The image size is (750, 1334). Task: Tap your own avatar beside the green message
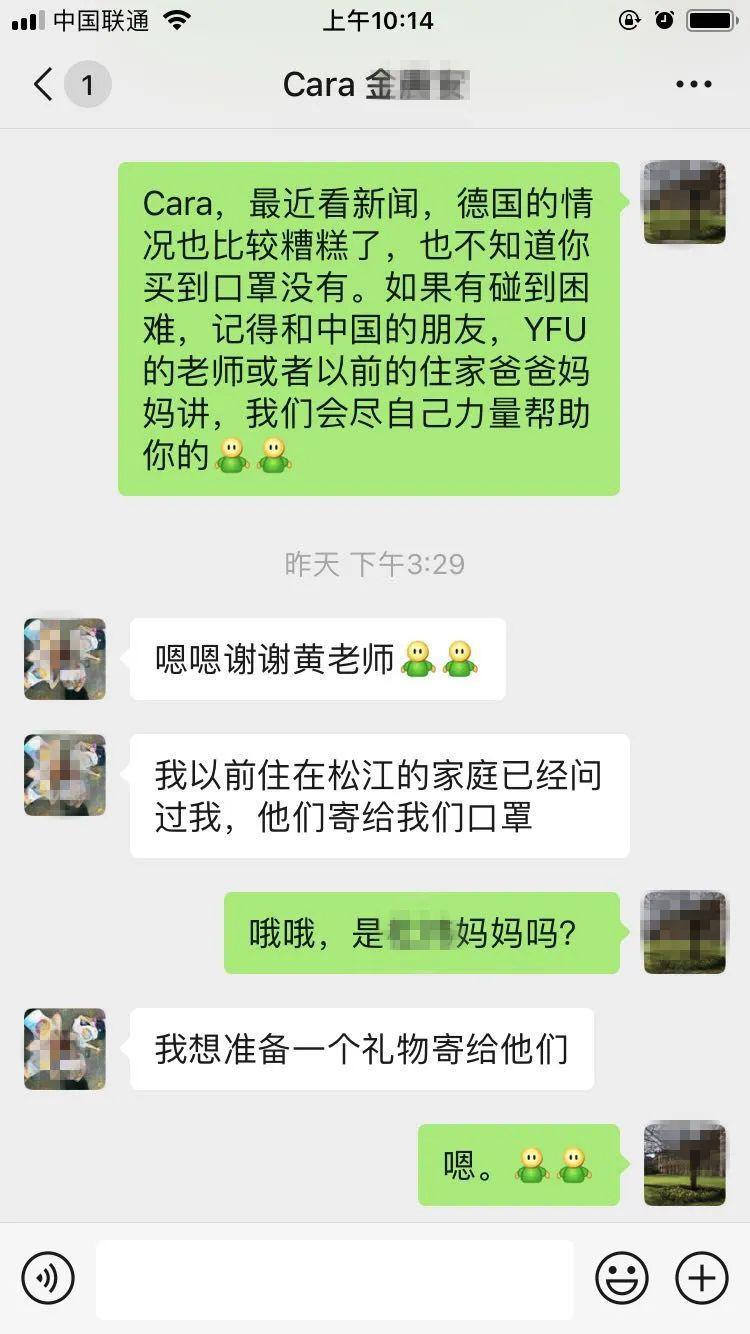click(684, 202)
